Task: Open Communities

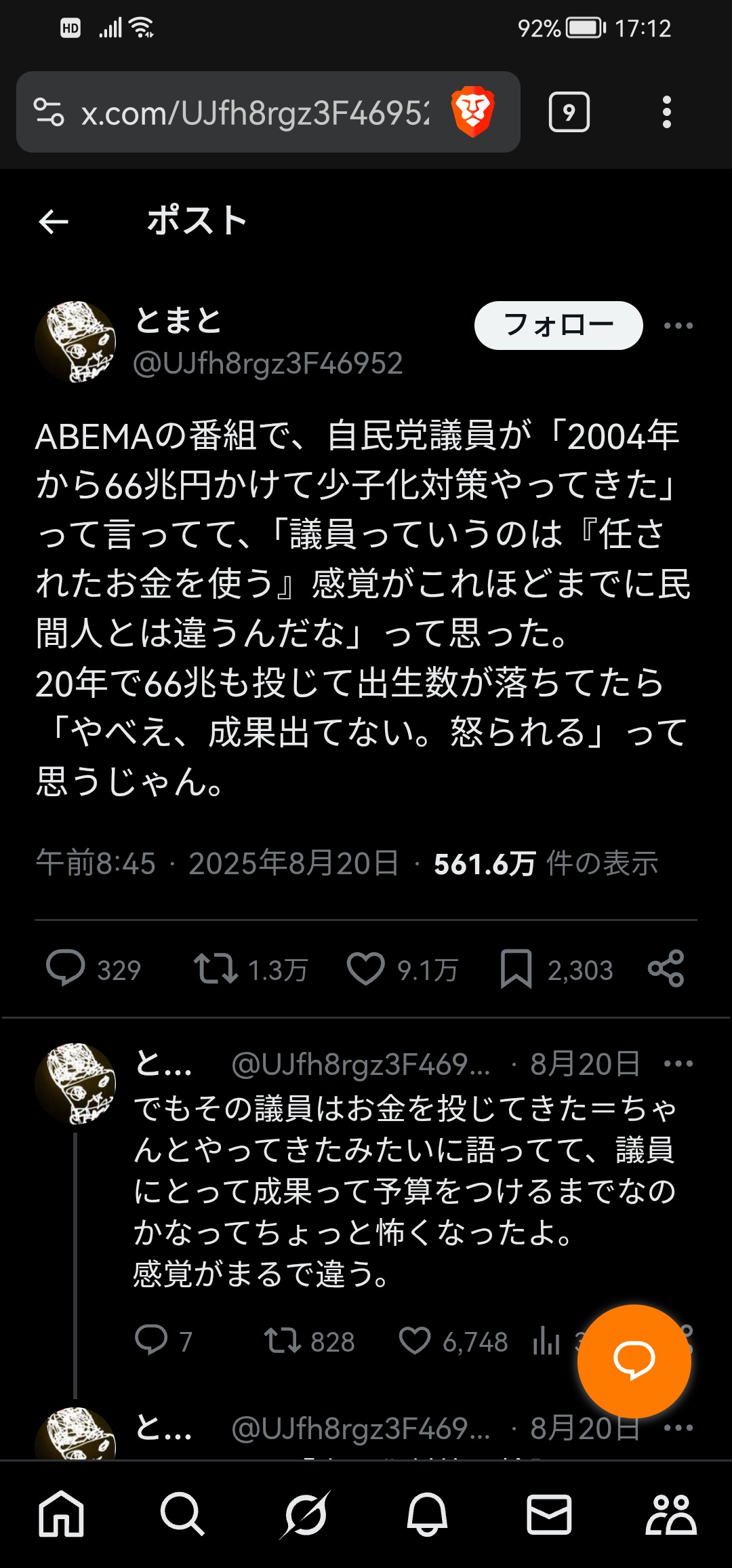Action: click(x=670, y=1514)
